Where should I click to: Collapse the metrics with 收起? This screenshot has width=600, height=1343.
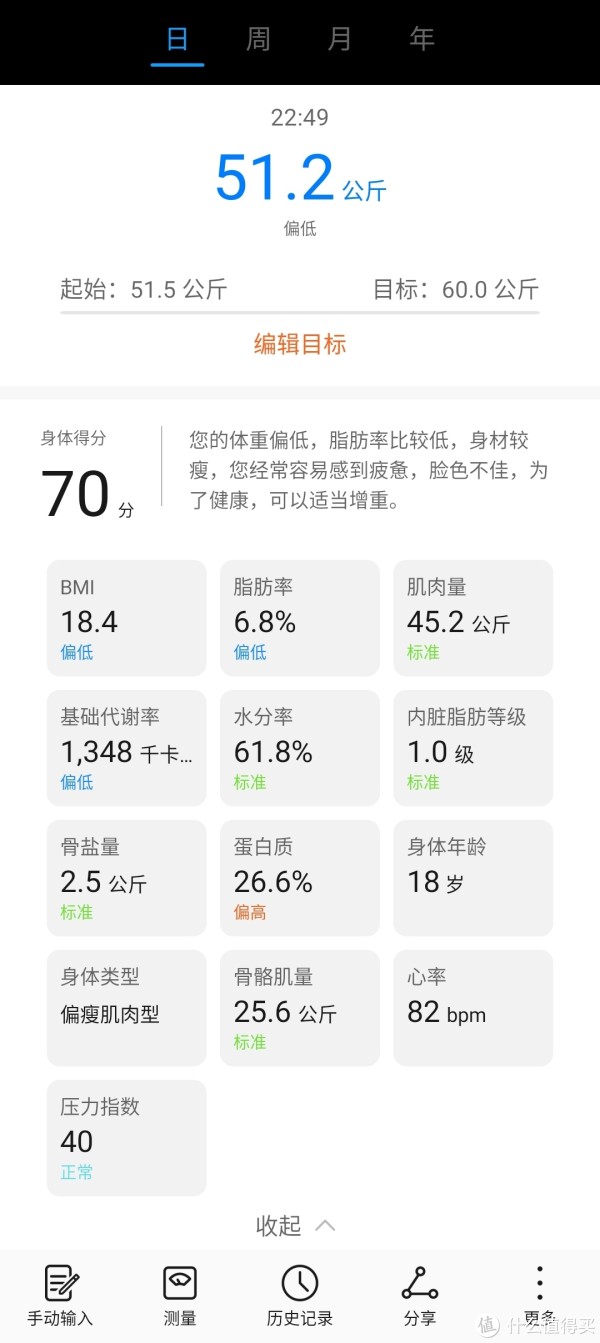click(x=296, y=1225)
